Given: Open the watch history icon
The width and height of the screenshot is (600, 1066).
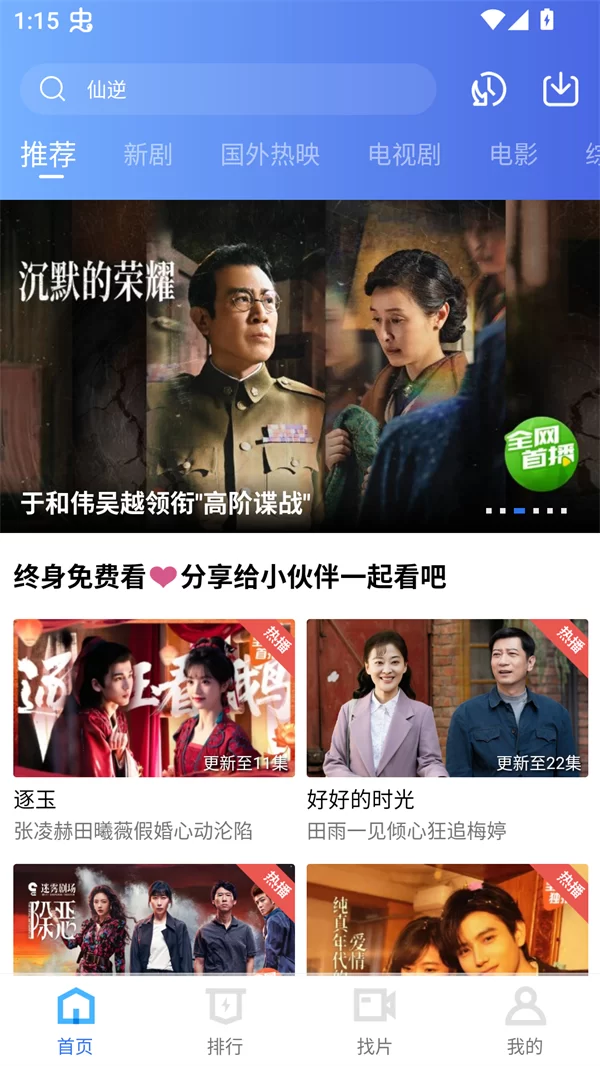Looking at the screenshot, I should click(488, 90).
